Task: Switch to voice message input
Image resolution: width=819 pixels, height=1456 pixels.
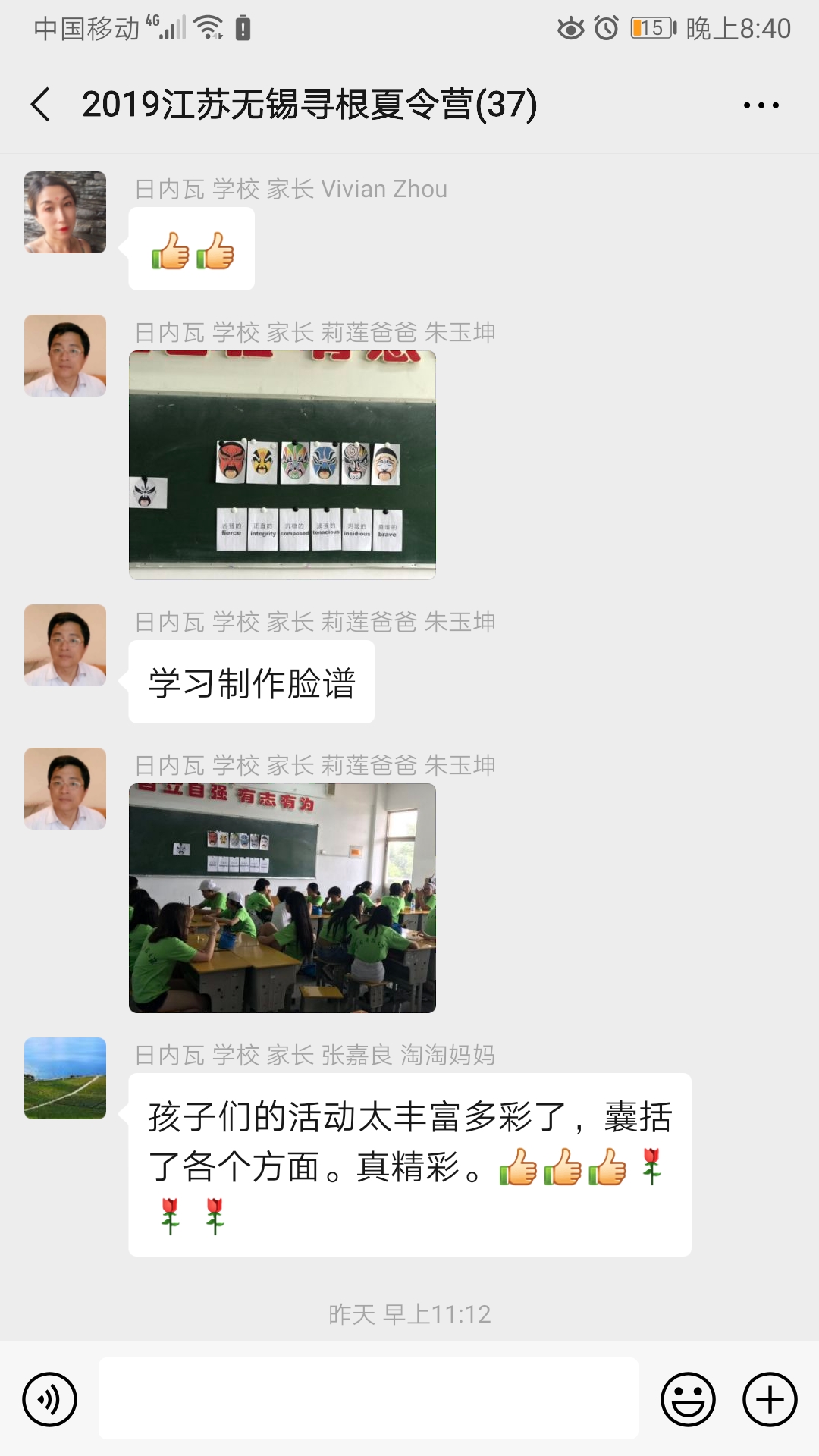Action: click(50, 1399)
